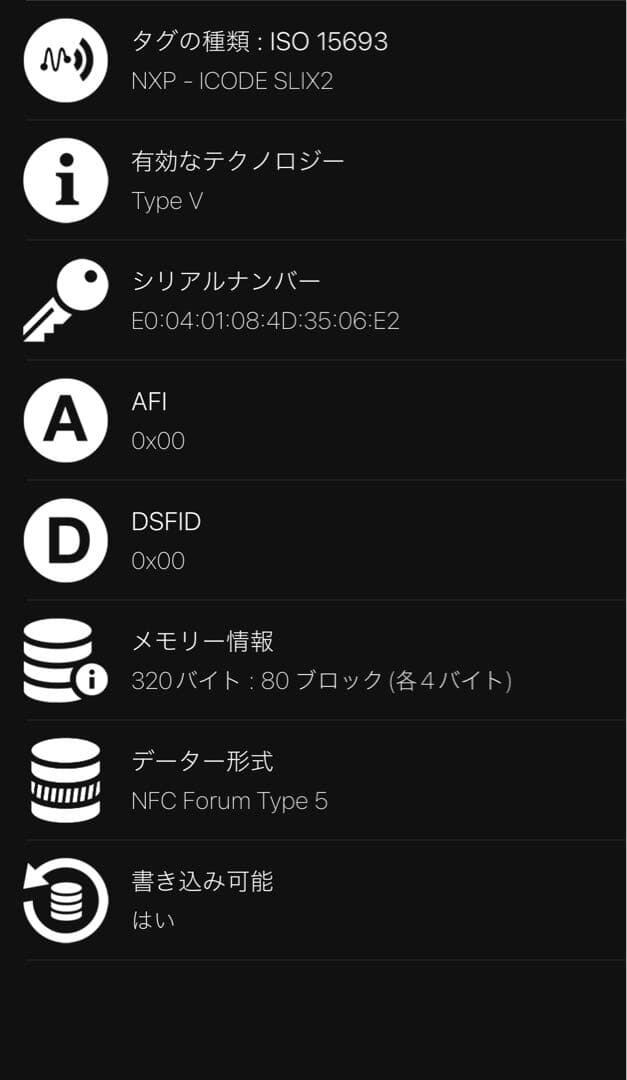Tap the データー形式 row
Screen dimensions: 627x1080
313,781
